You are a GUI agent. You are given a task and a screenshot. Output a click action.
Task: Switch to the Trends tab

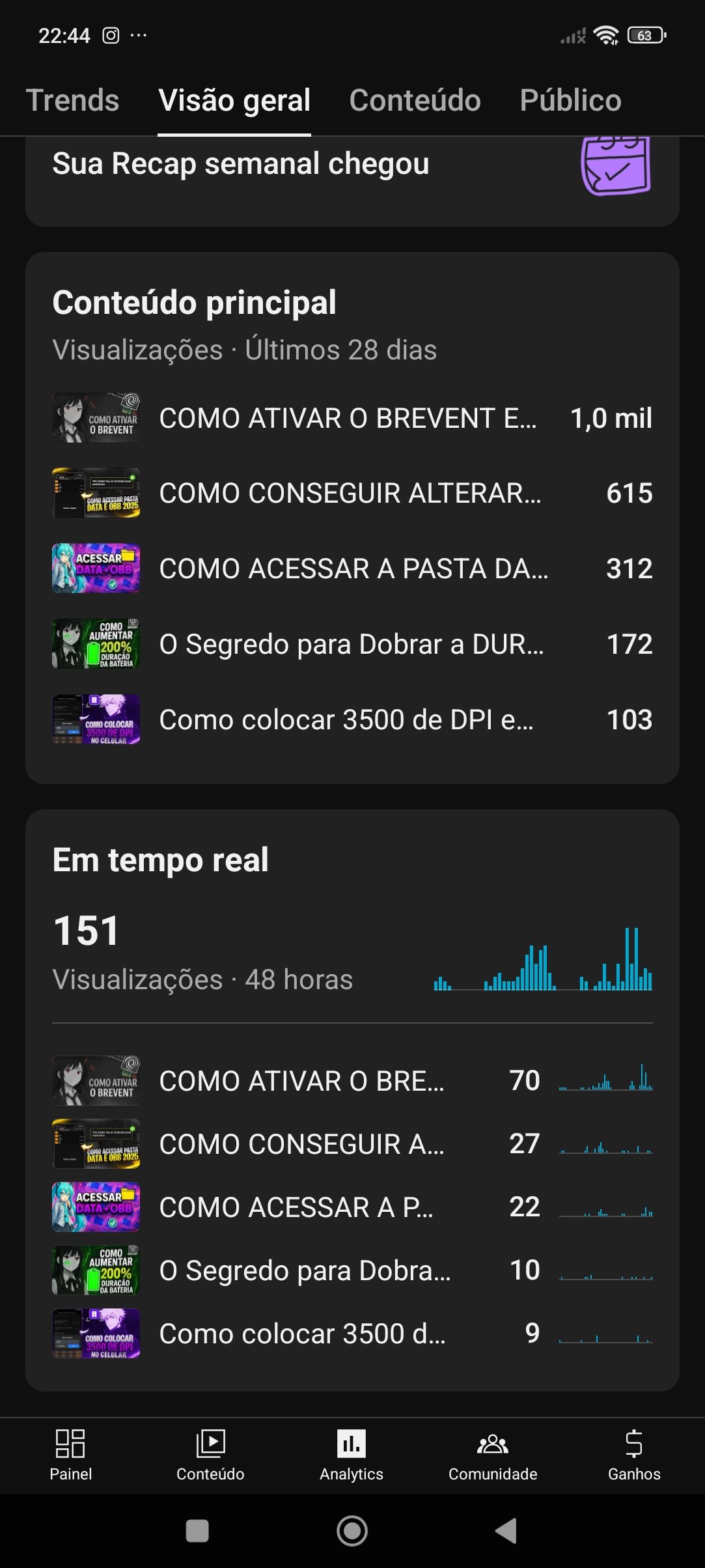tap(72, 100)
